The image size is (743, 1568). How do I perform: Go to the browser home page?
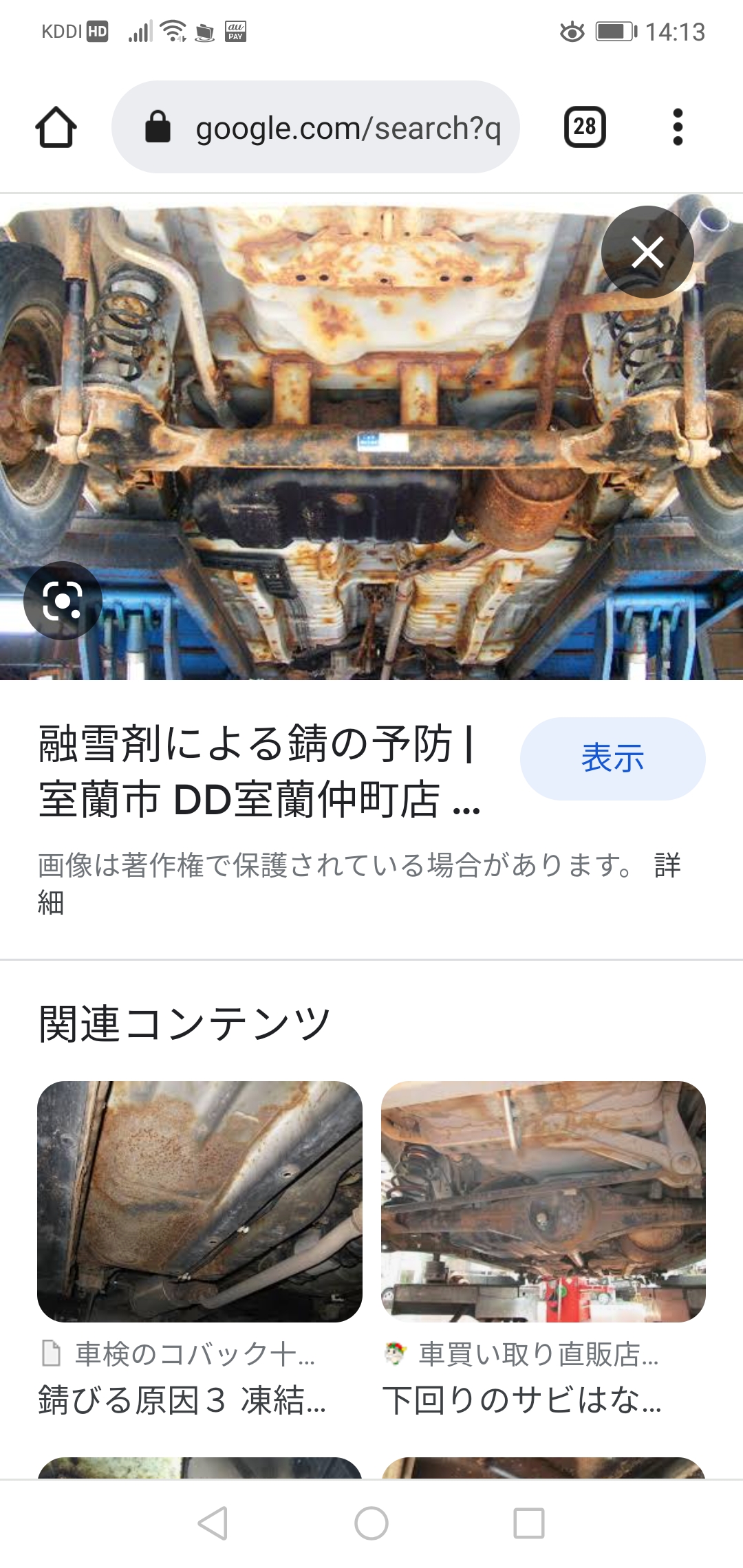[56, 127]
